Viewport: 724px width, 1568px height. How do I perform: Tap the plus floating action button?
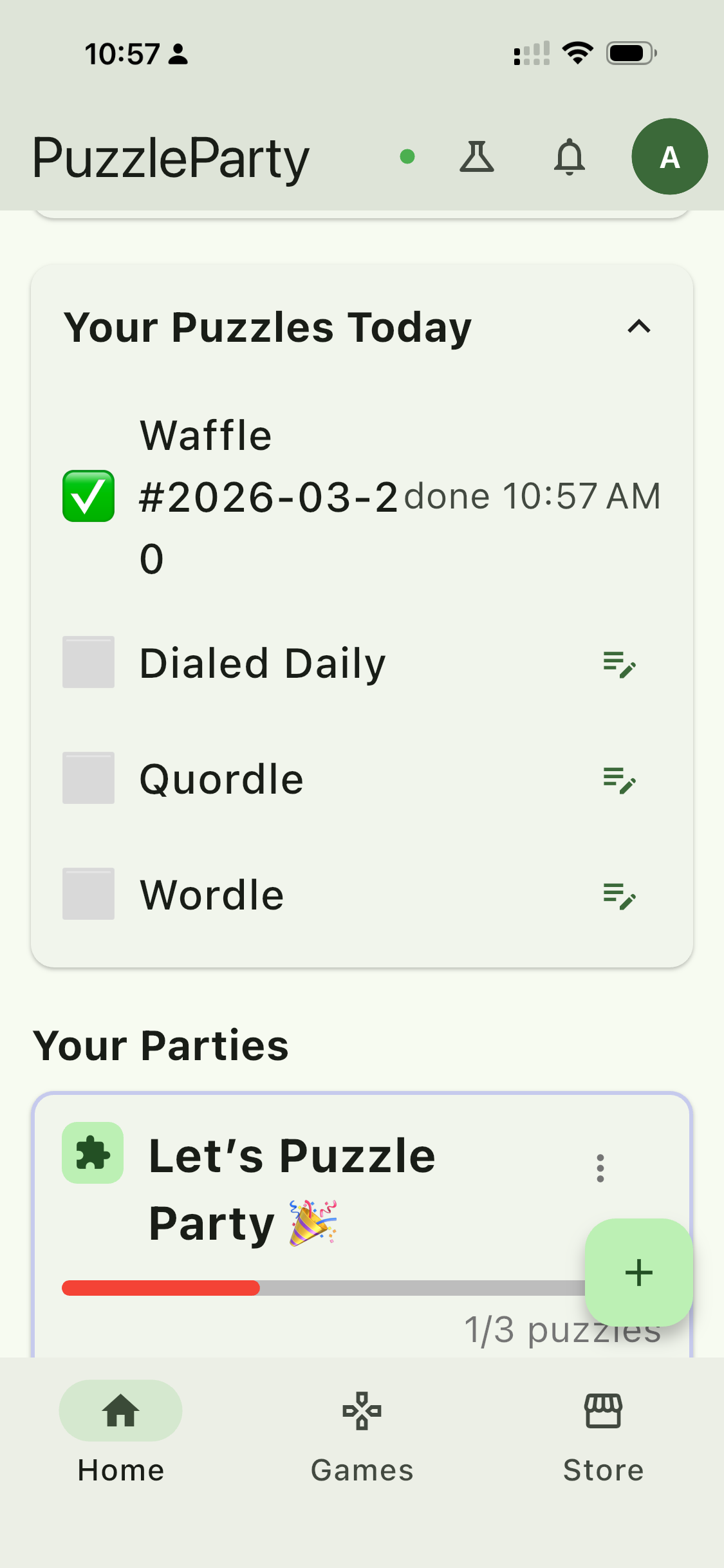[638, 1273]
